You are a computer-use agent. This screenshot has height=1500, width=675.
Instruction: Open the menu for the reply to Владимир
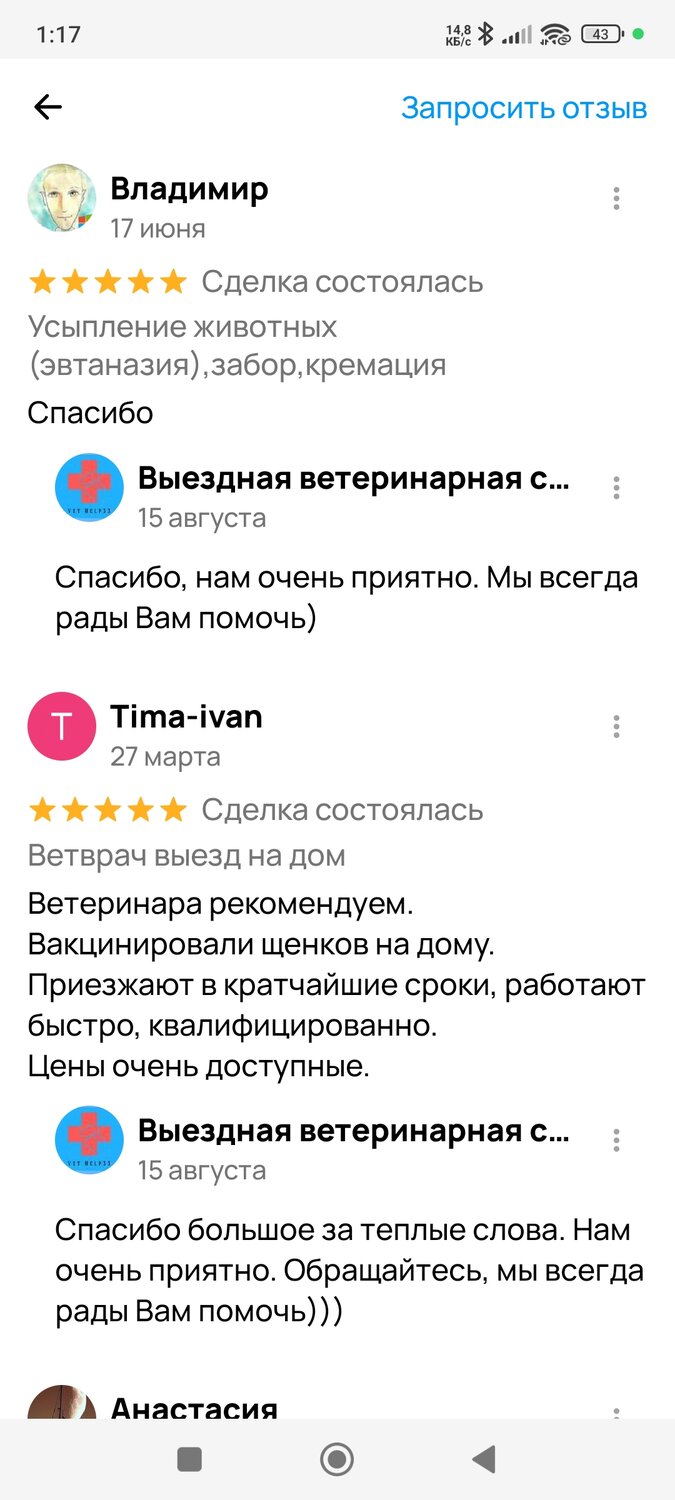(x=616, y=487)
